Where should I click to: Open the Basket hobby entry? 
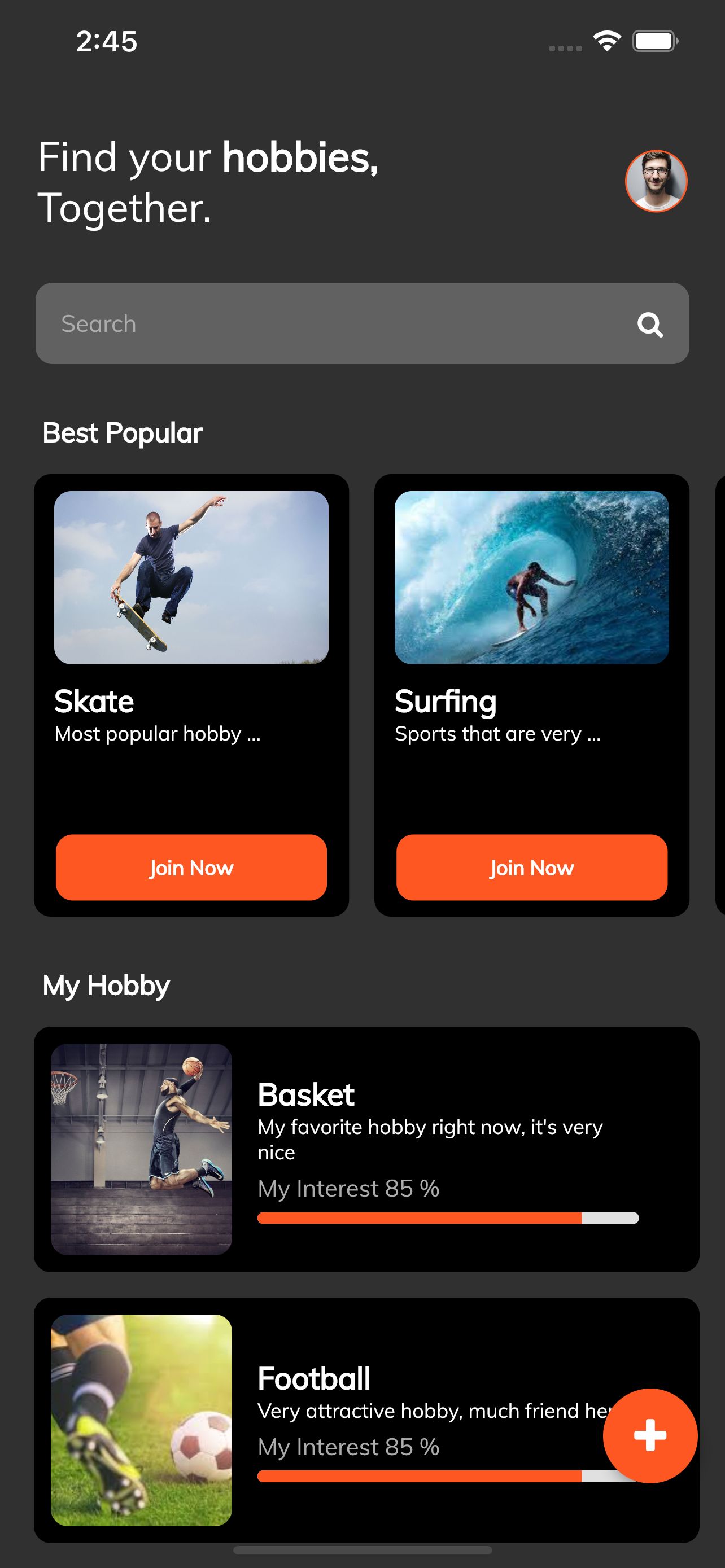coord(366,1149)
